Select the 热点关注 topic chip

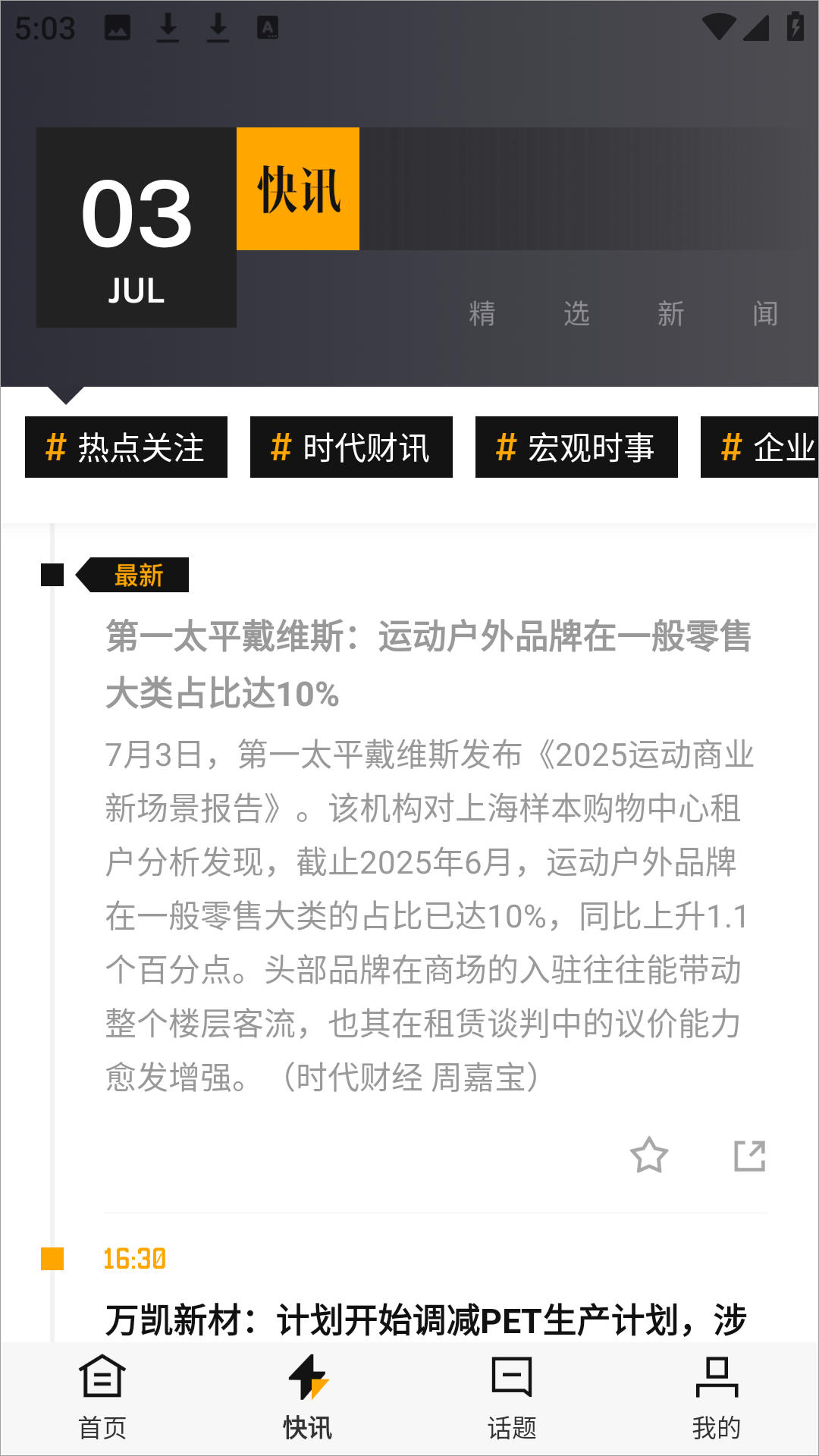click(x=126, y=447)
